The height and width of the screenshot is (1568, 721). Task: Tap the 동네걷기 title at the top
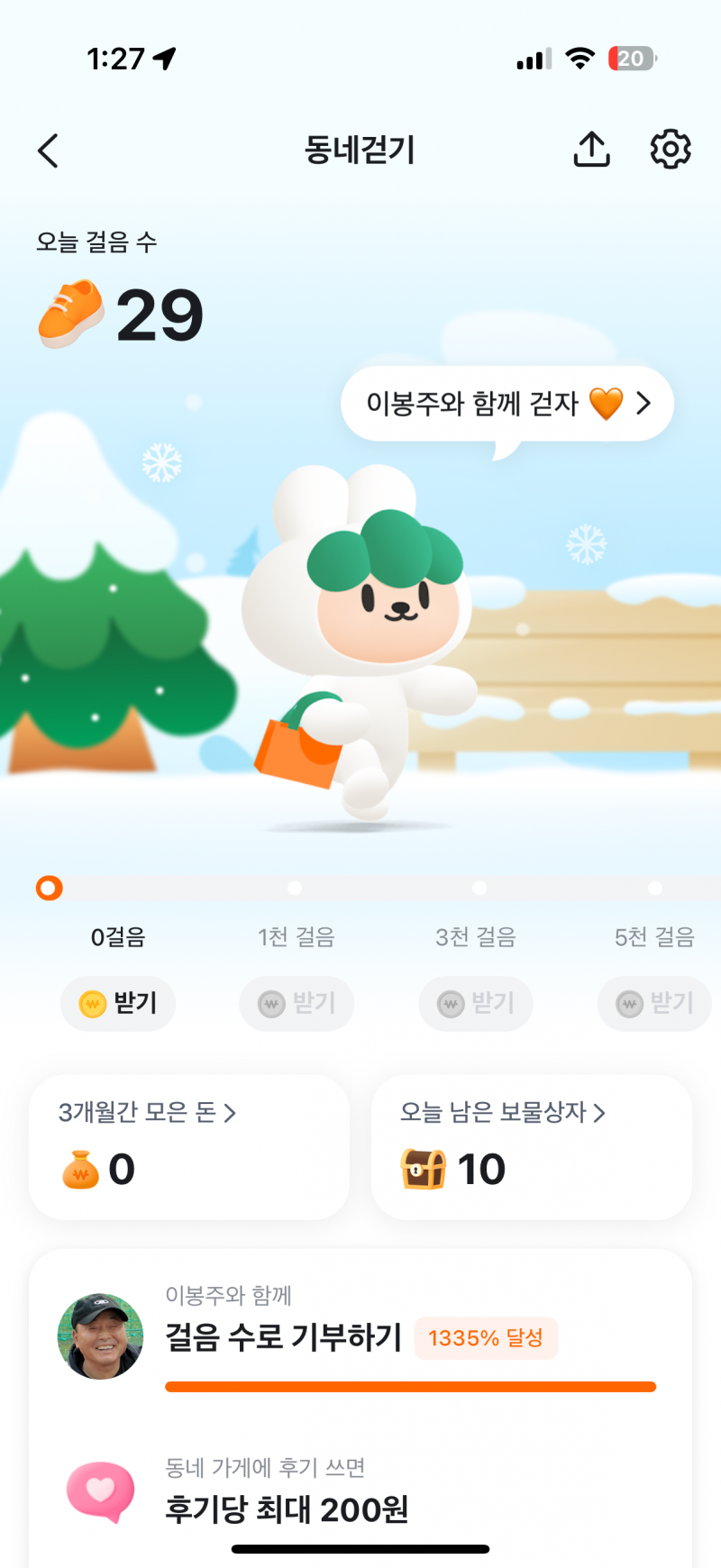click(x=360, y=150)
